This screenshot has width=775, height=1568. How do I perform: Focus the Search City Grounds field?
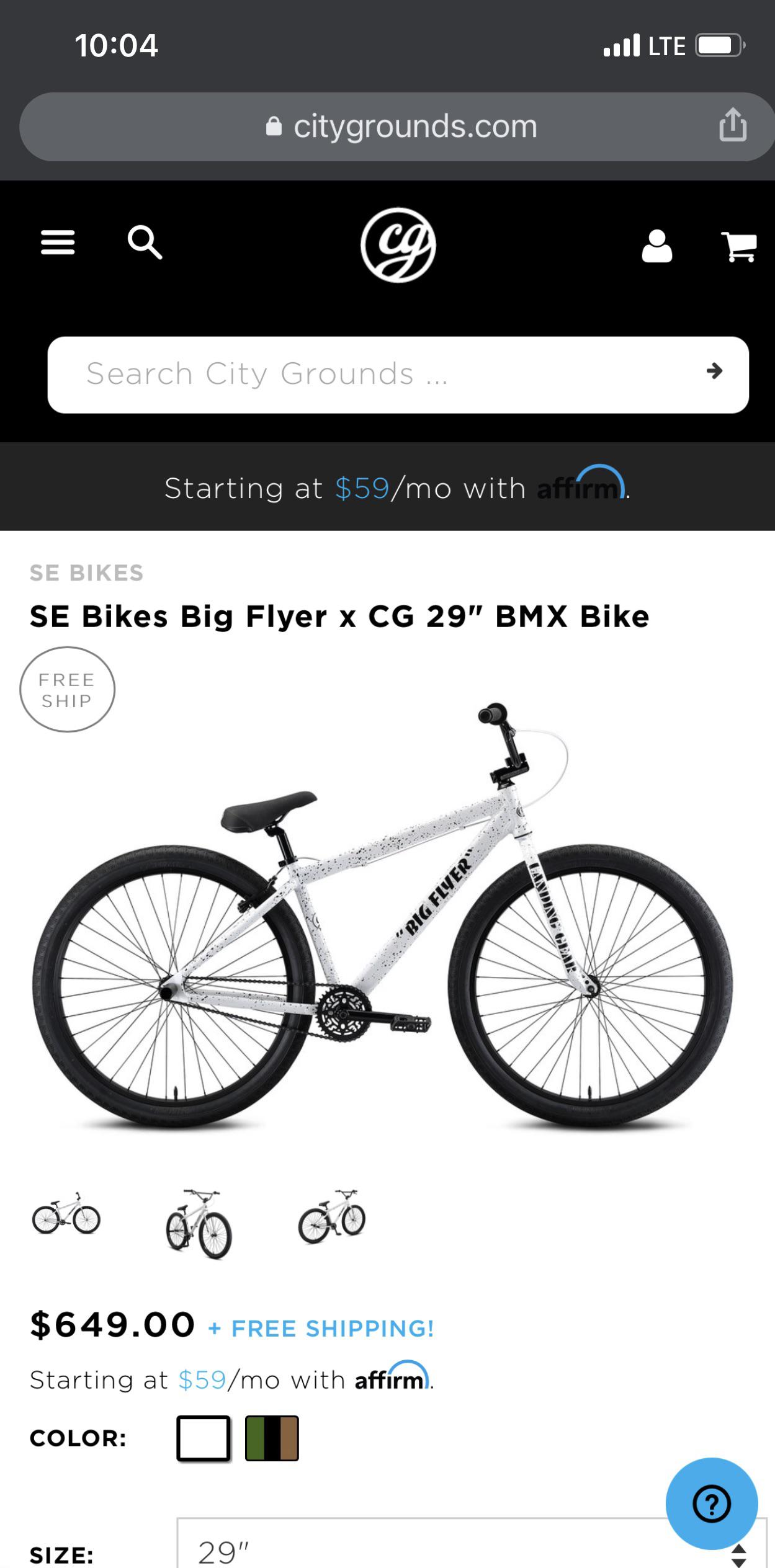(372, 374)
